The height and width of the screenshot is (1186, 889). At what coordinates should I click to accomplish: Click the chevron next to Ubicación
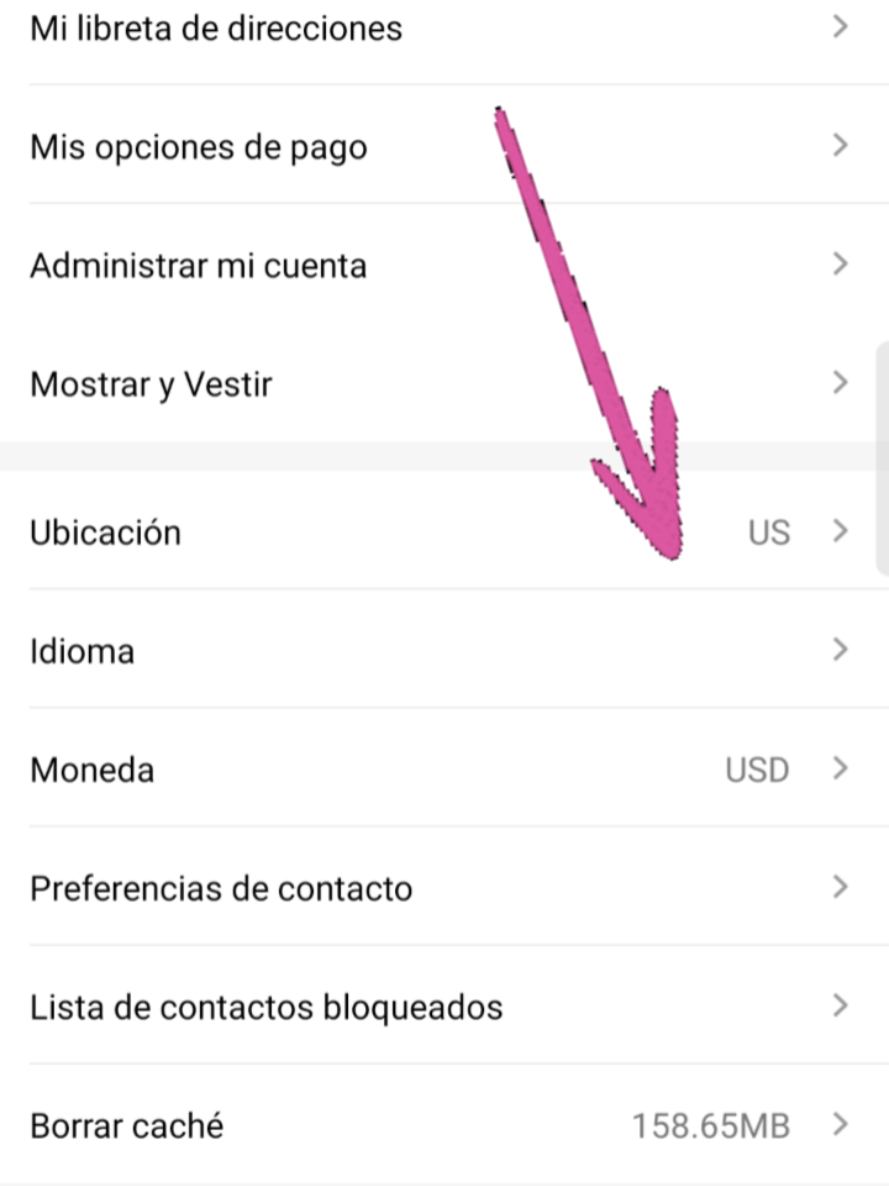coord(840,532)
